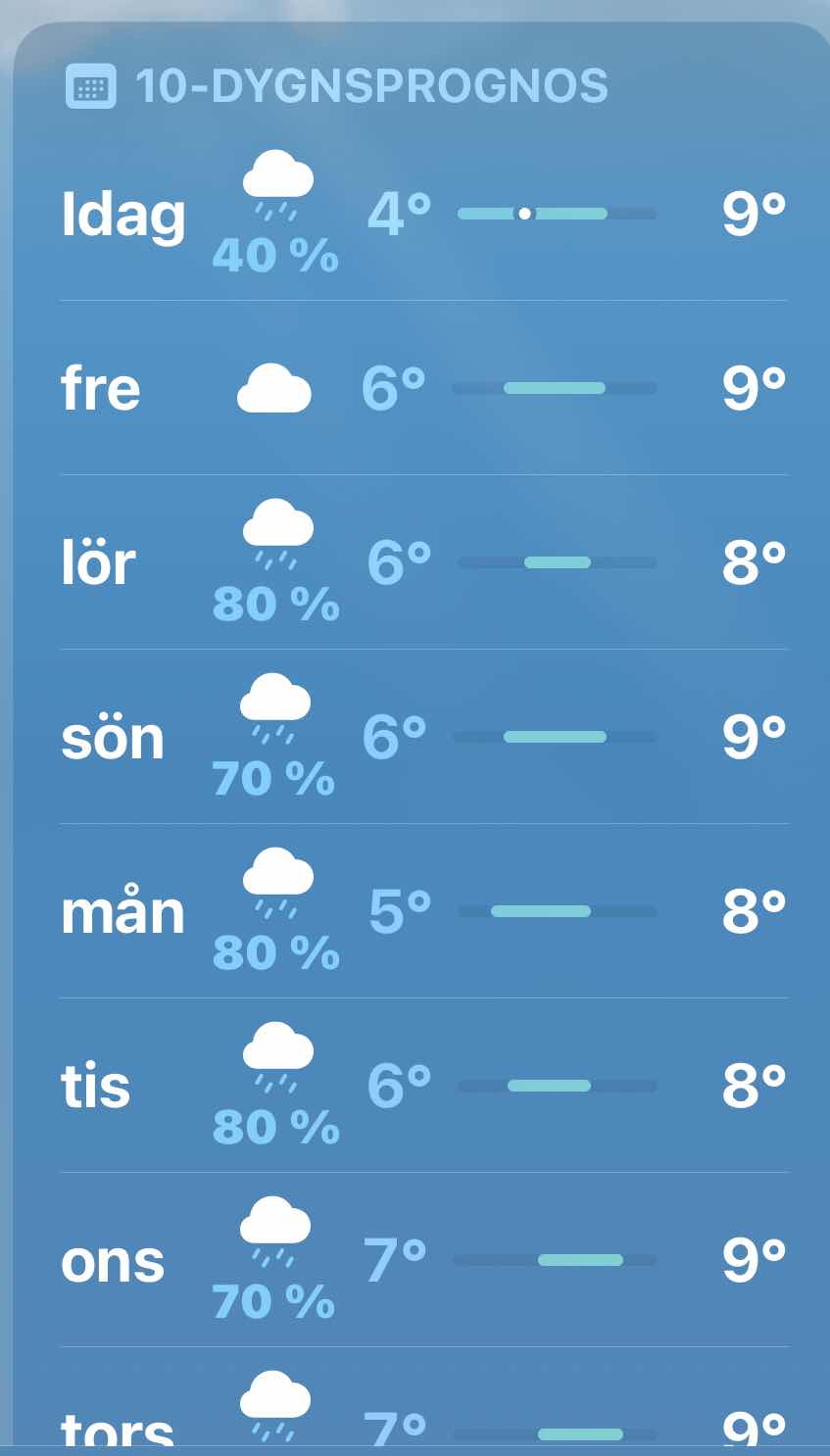The width and height of the screenshot is (830, 1456).
Task: Open Friday's forecast row fre
Action: pyautogui.click(x=421, y=388)
